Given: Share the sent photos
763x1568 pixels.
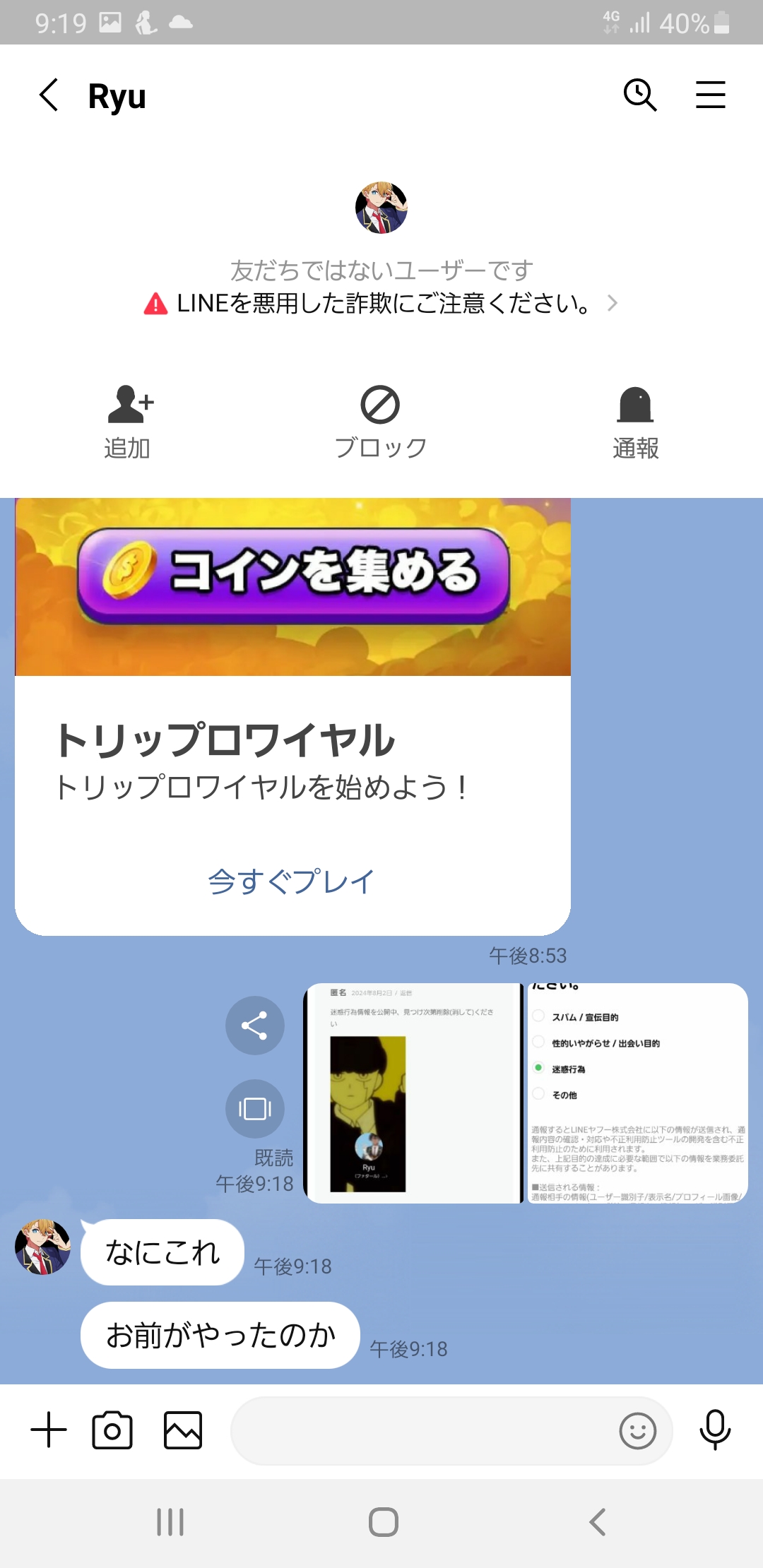Looking at the screenshot, I should click(x=254, y=1026).
